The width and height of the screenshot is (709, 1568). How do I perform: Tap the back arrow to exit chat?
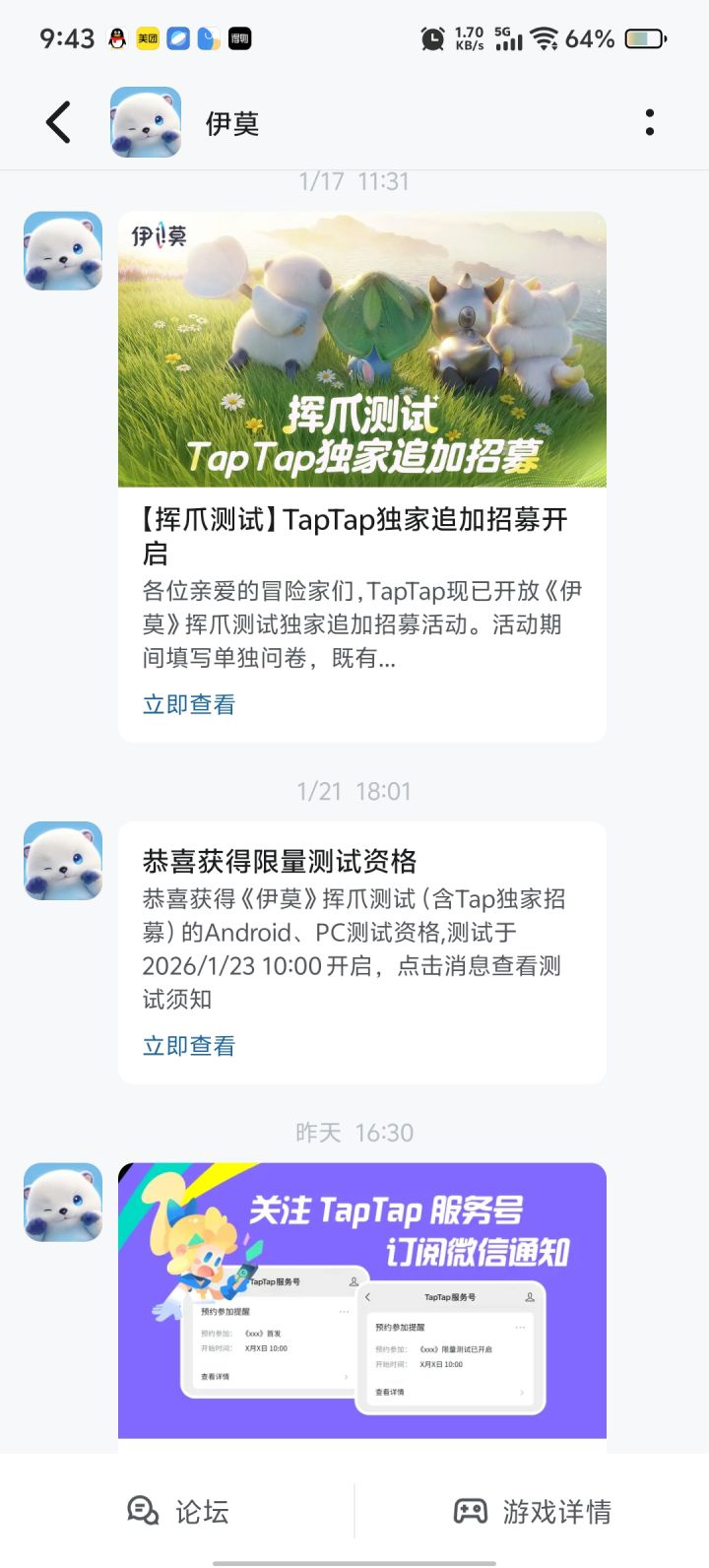[x=56, y=120]
